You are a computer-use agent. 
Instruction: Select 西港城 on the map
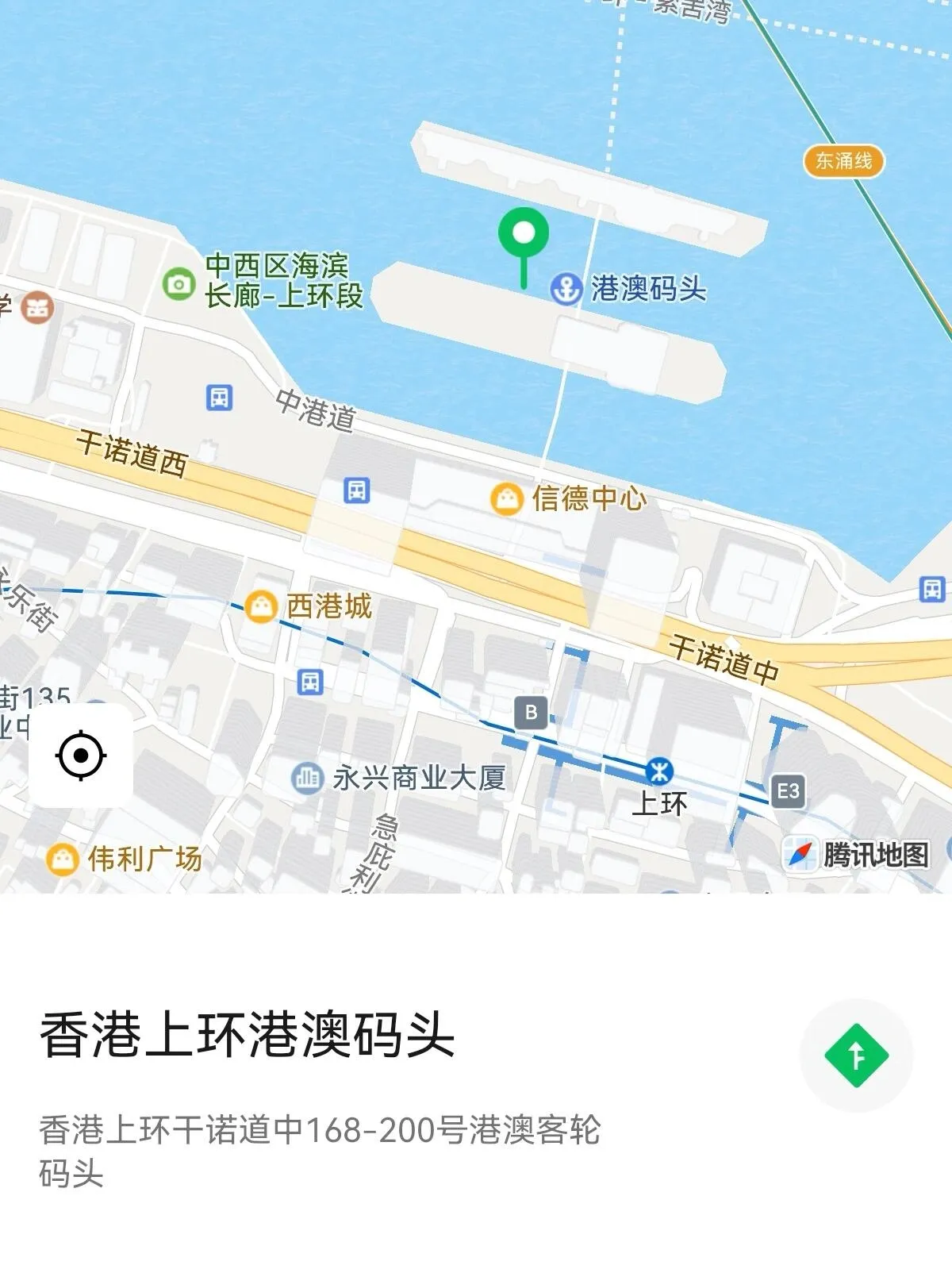coord(260,607)
